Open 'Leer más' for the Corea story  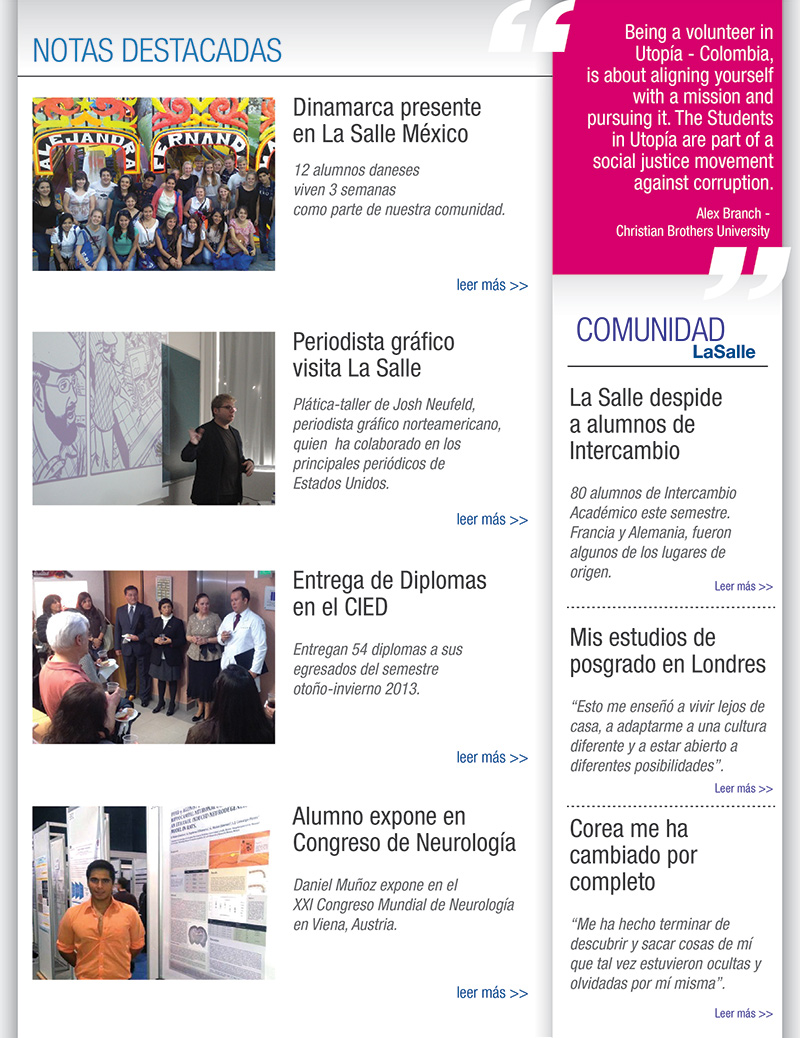click(x=743, y=1013)
